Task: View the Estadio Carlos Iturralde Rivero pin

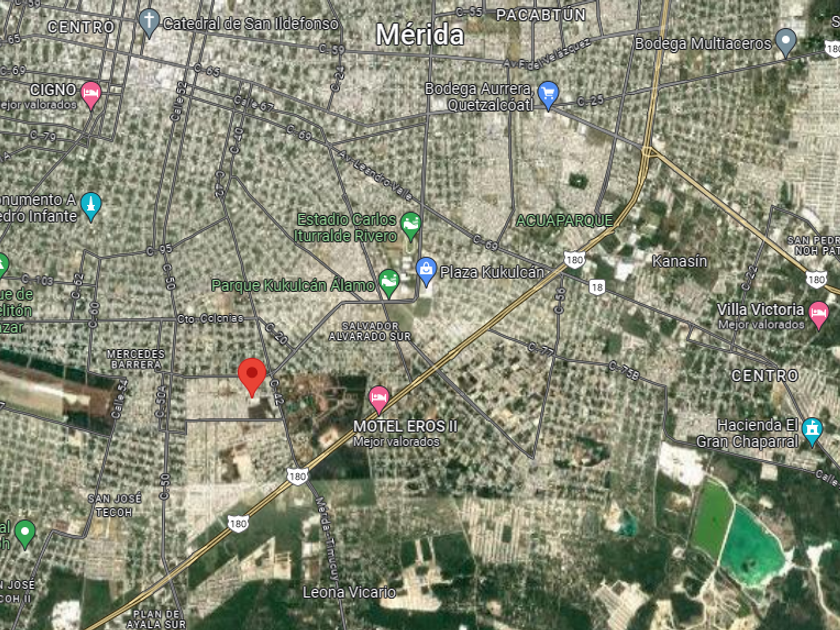Action: pyautogui.click(x=410, y=226)
